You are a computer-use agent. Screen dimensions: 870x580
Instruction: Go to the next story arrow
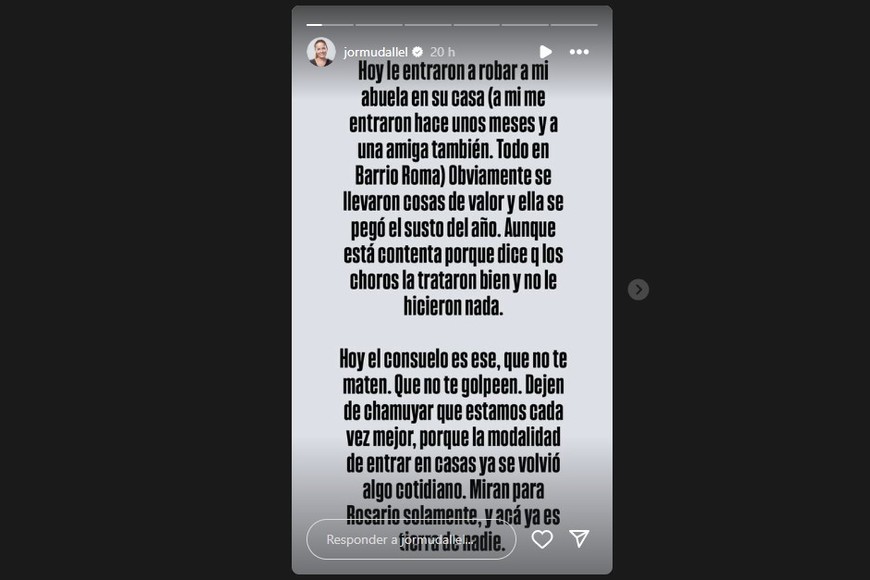pyautogui.click(x=638, y=289)
